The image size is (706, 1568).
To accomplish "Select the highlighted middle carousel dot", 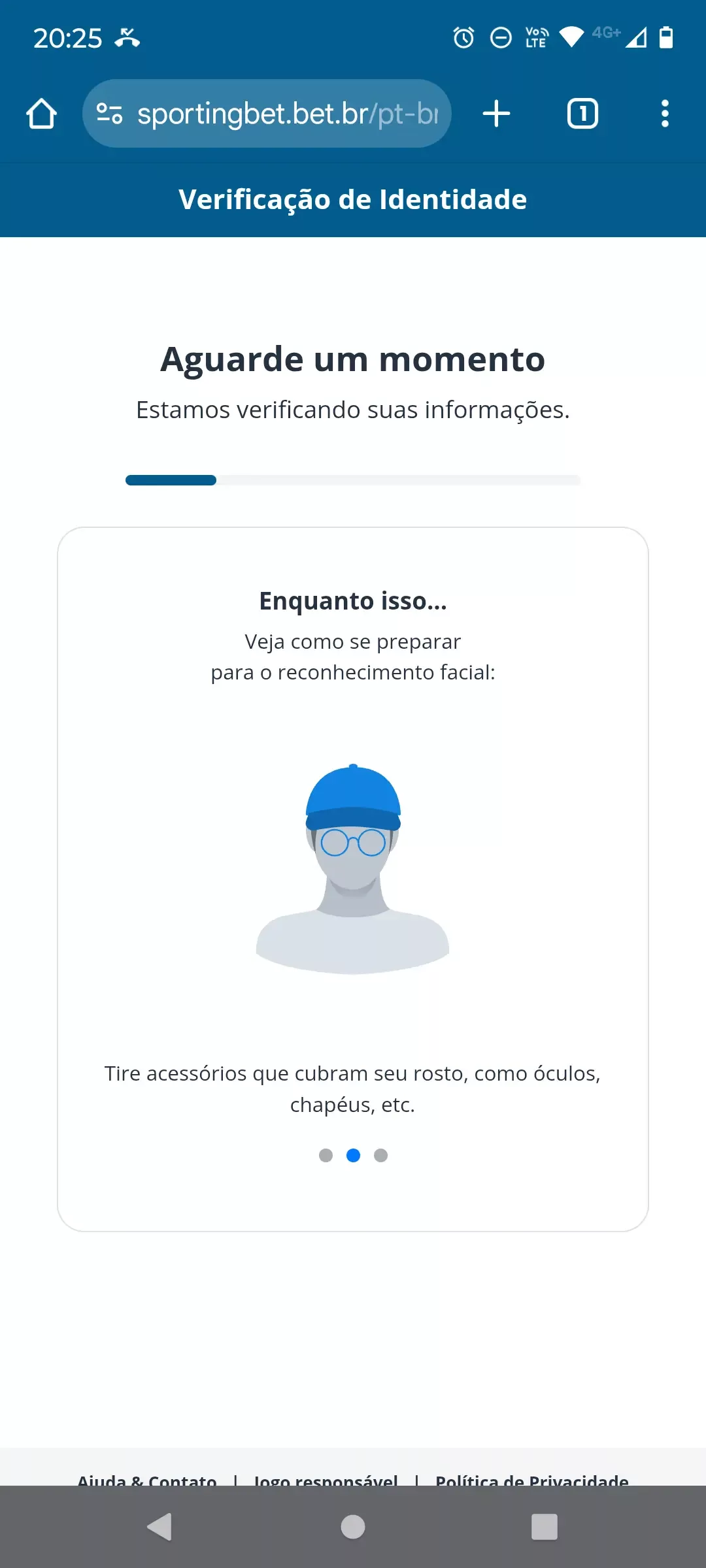I will pyautogui.click(x=353, y=1155).
